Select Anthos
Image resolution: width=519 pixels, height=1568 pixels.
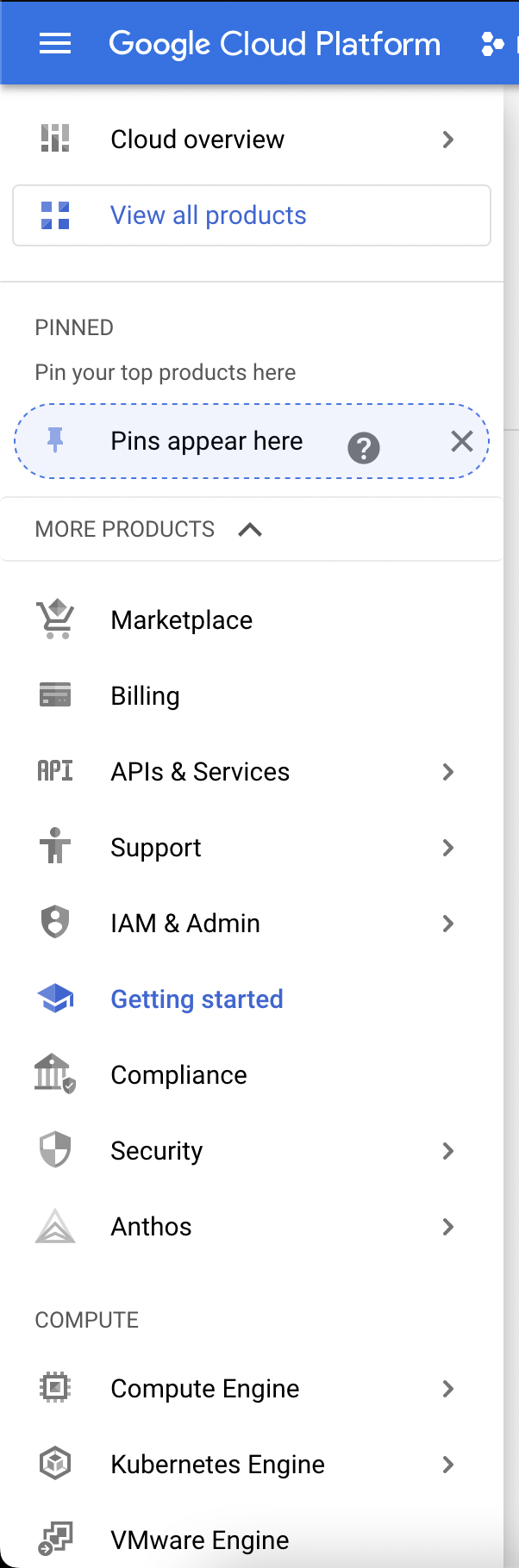click(152, 1227)
